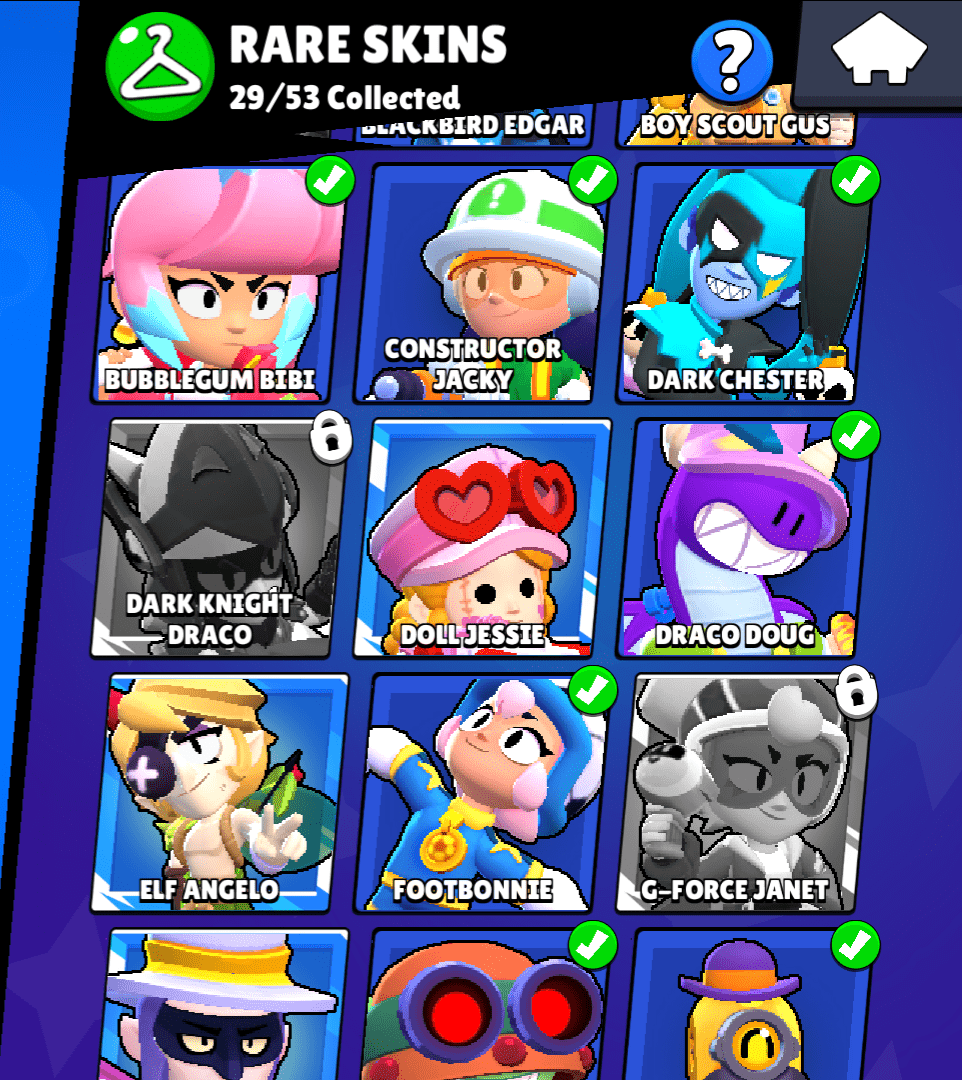View the Boy Scout Gus skin
Screen dimensions: 962x1080
[x=735, y=123]
